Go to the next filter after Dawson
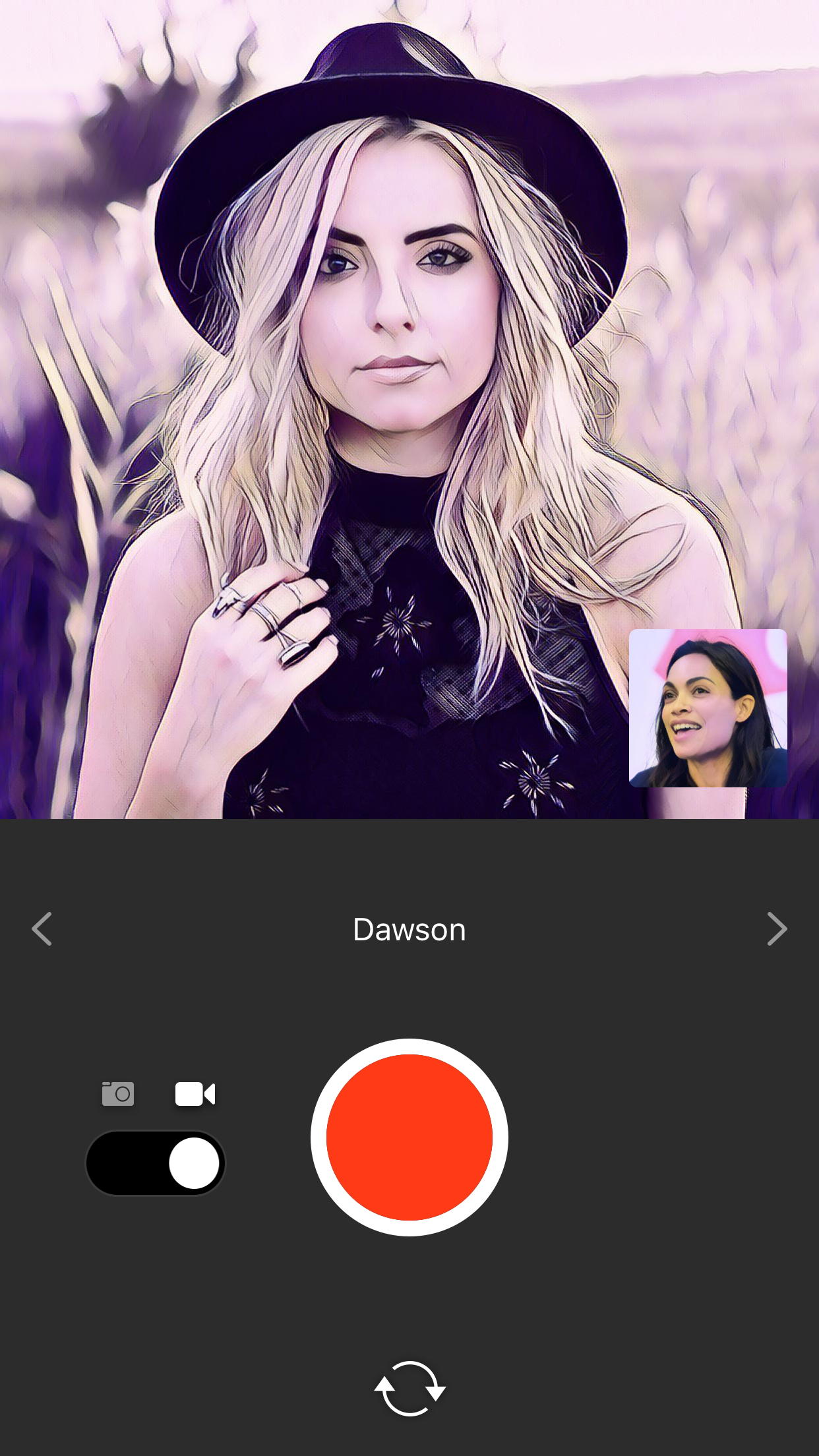819x1456 pixels. pos(777,929)
